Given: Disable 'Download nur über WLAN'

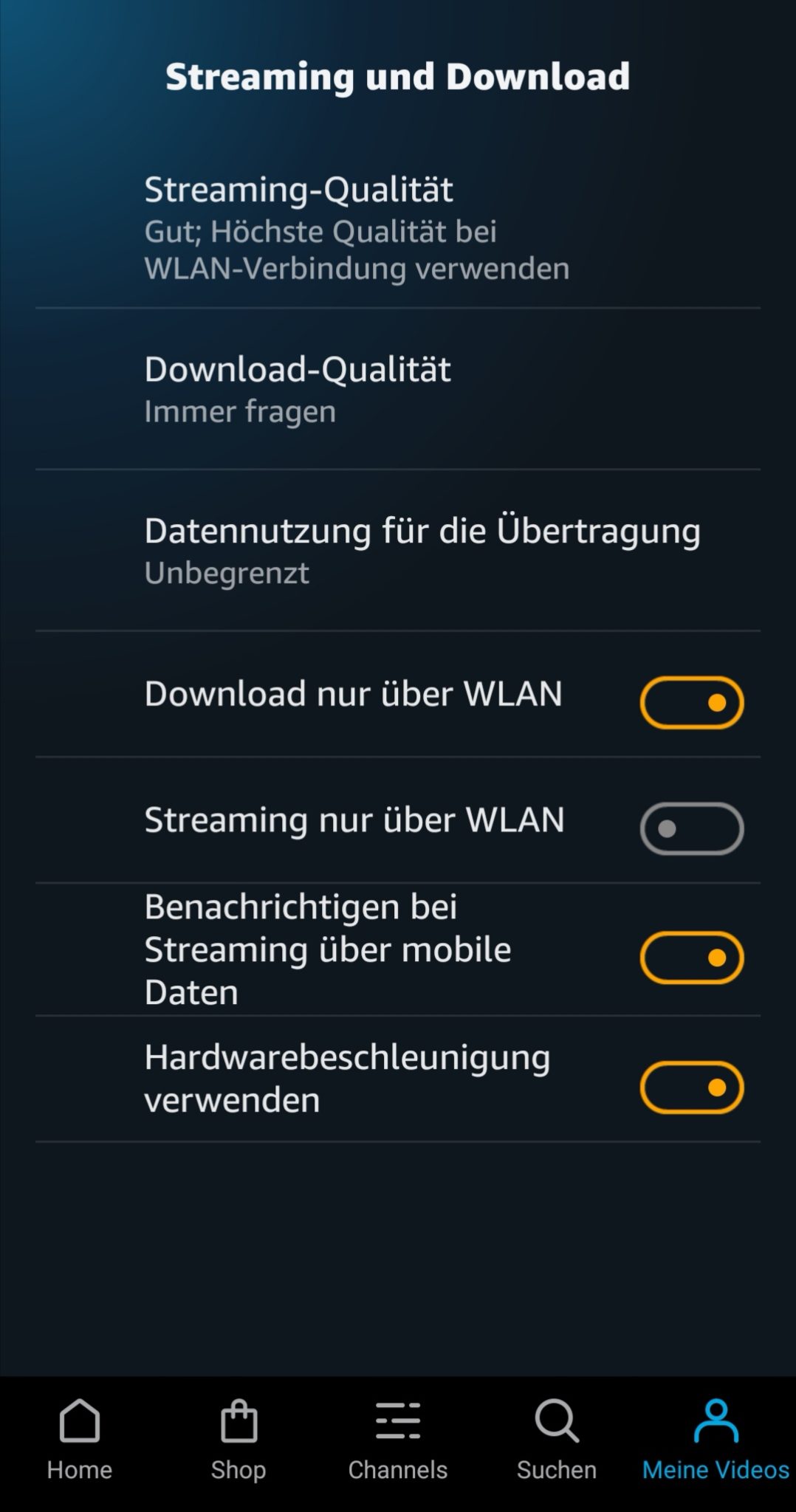Looking at the screenshot, I should click(692, 702).
